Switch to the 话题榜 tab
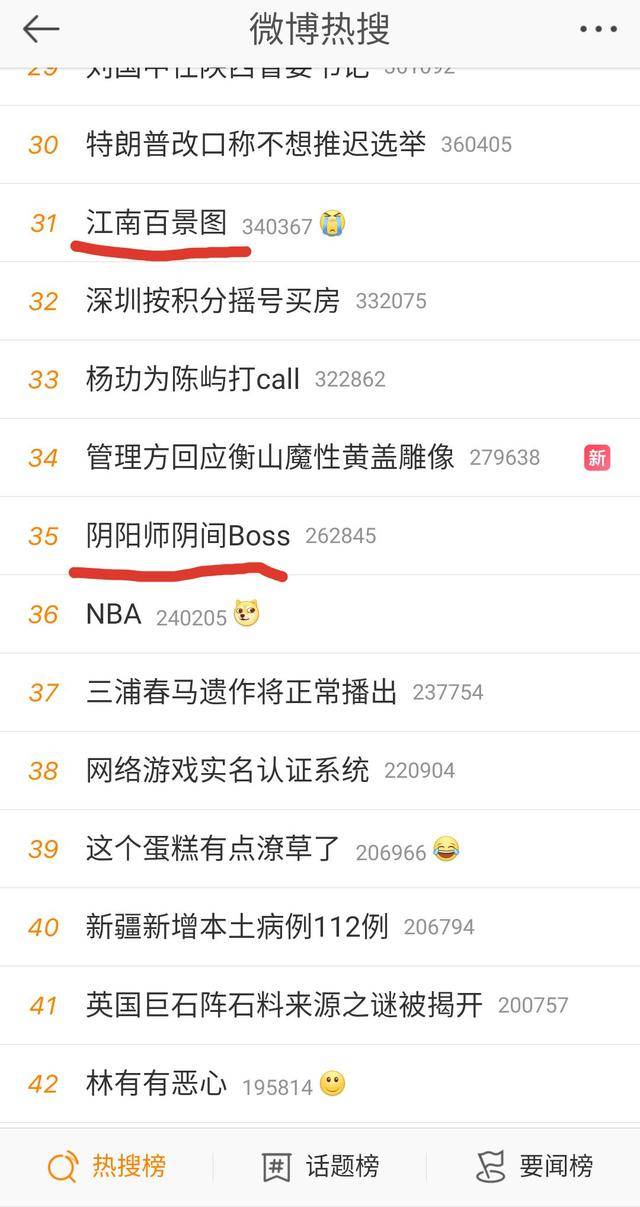Viewport: 640px width, 1207px height. (x=320, y=1166)
